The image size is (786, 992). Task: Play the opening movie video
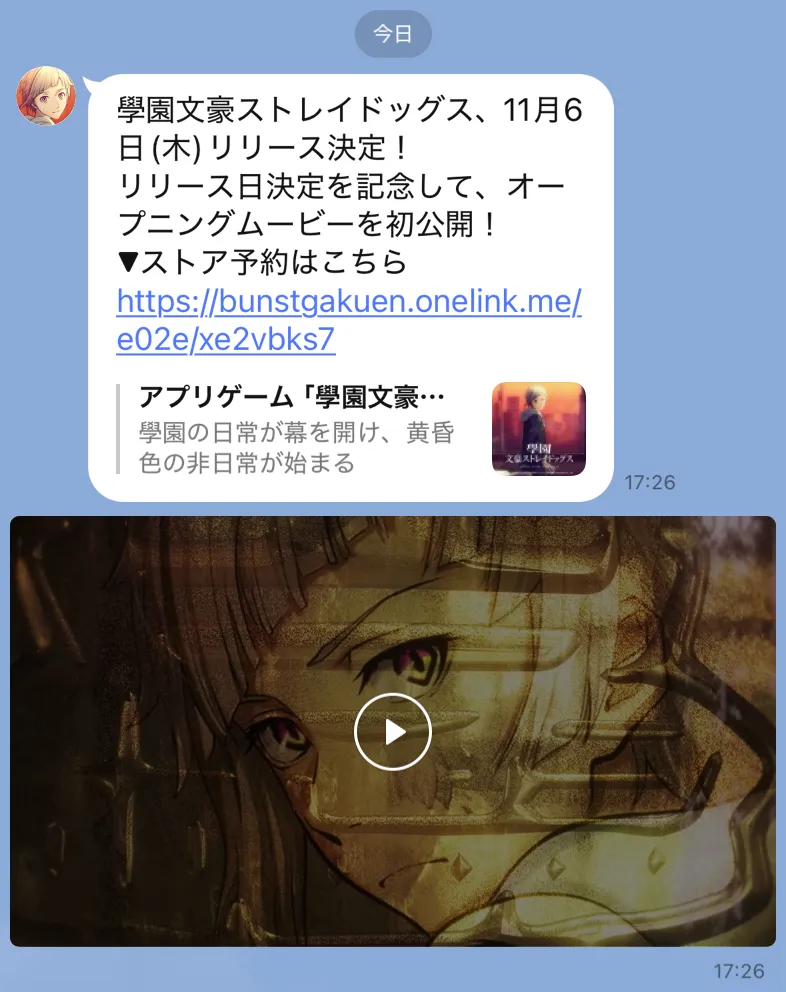tap(393, 732)
